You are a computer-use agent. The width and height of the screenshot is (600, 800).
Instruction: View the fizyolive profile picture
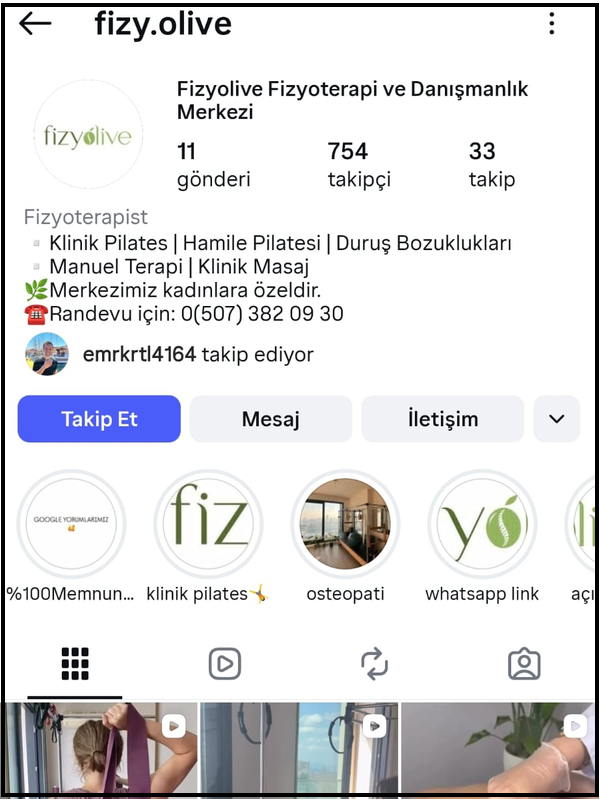(x=88, y=136)
